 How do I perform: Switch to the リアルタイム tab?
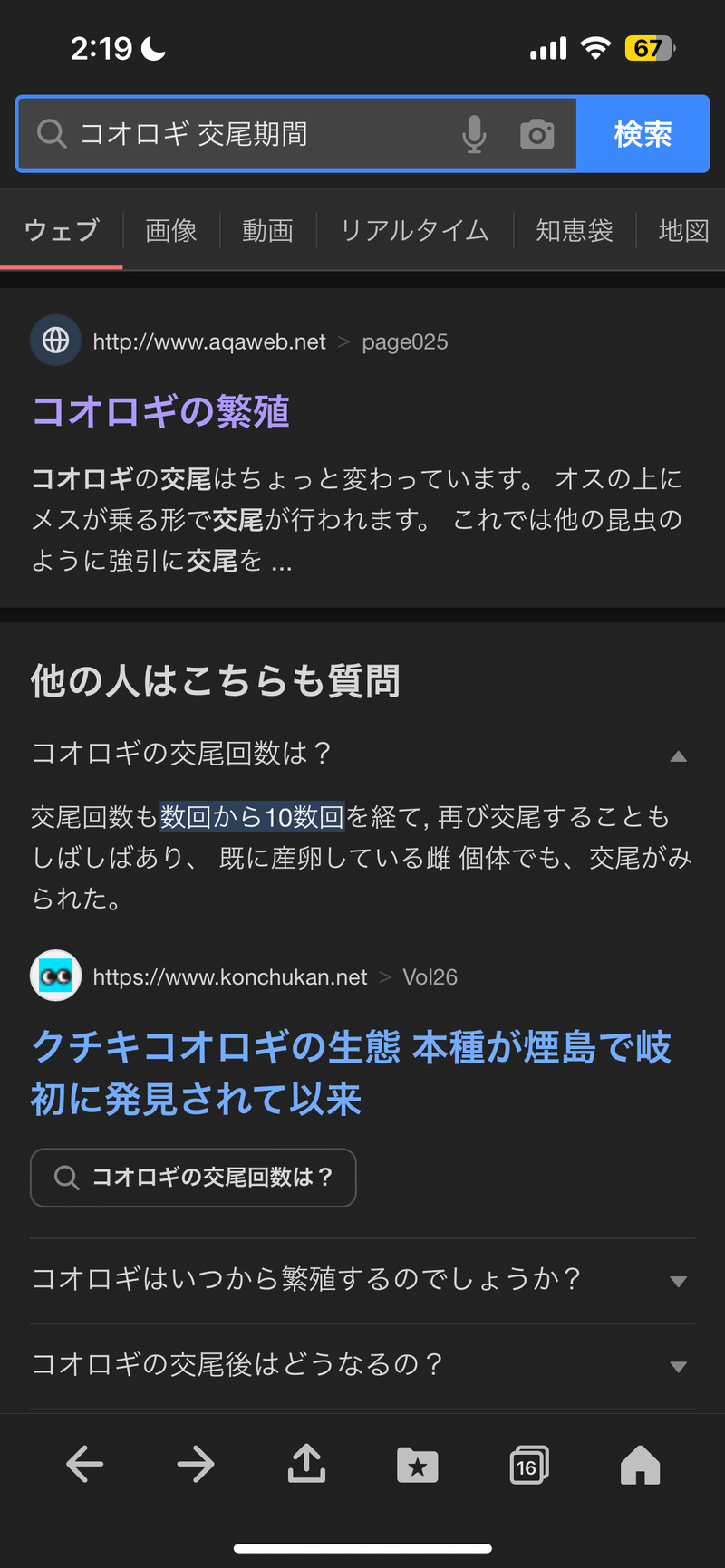coord(414,231)
